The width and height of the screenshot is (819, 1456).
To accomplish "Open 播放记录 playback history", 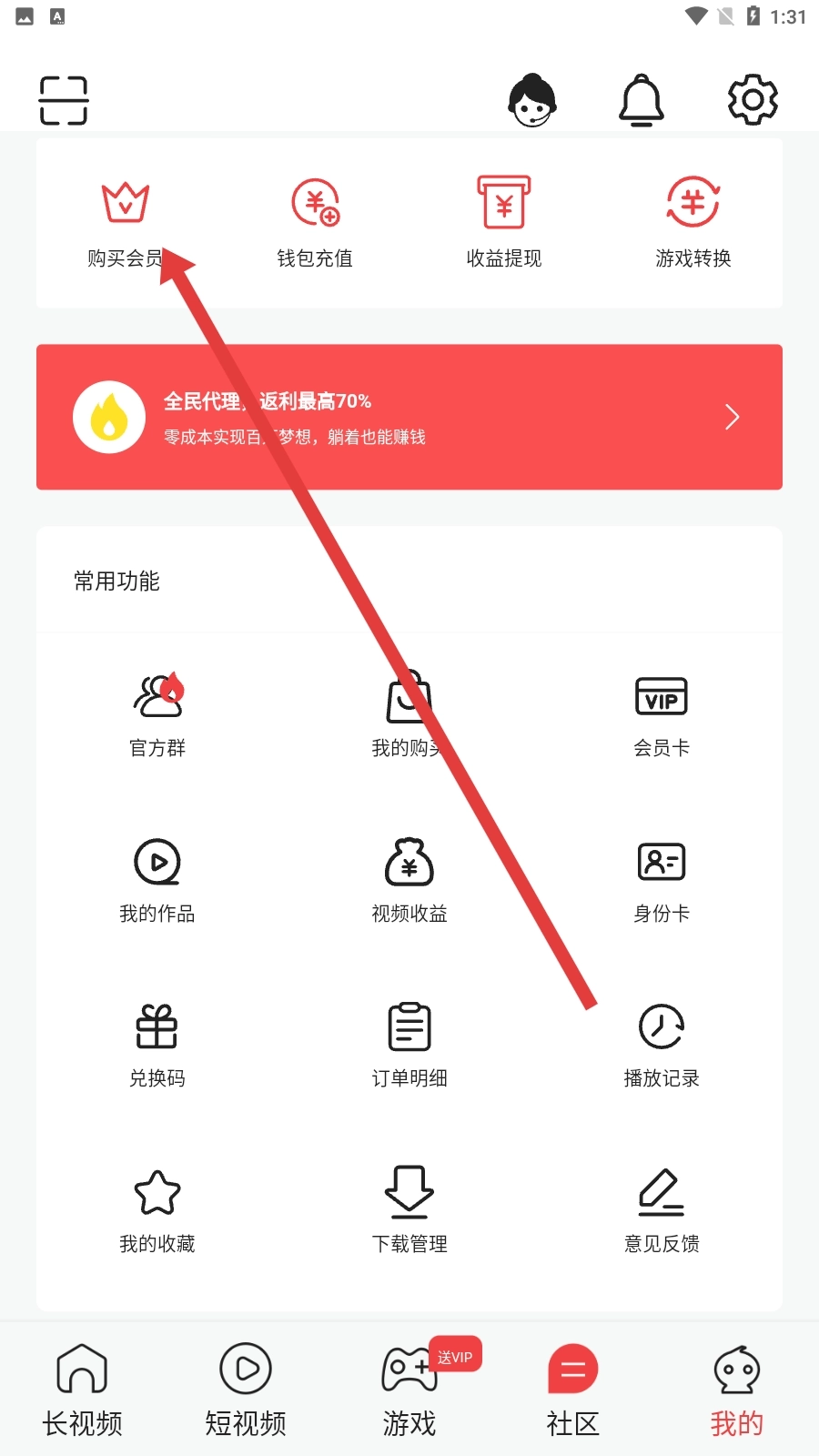I will pyautogui.click(x=662, y=1046).
